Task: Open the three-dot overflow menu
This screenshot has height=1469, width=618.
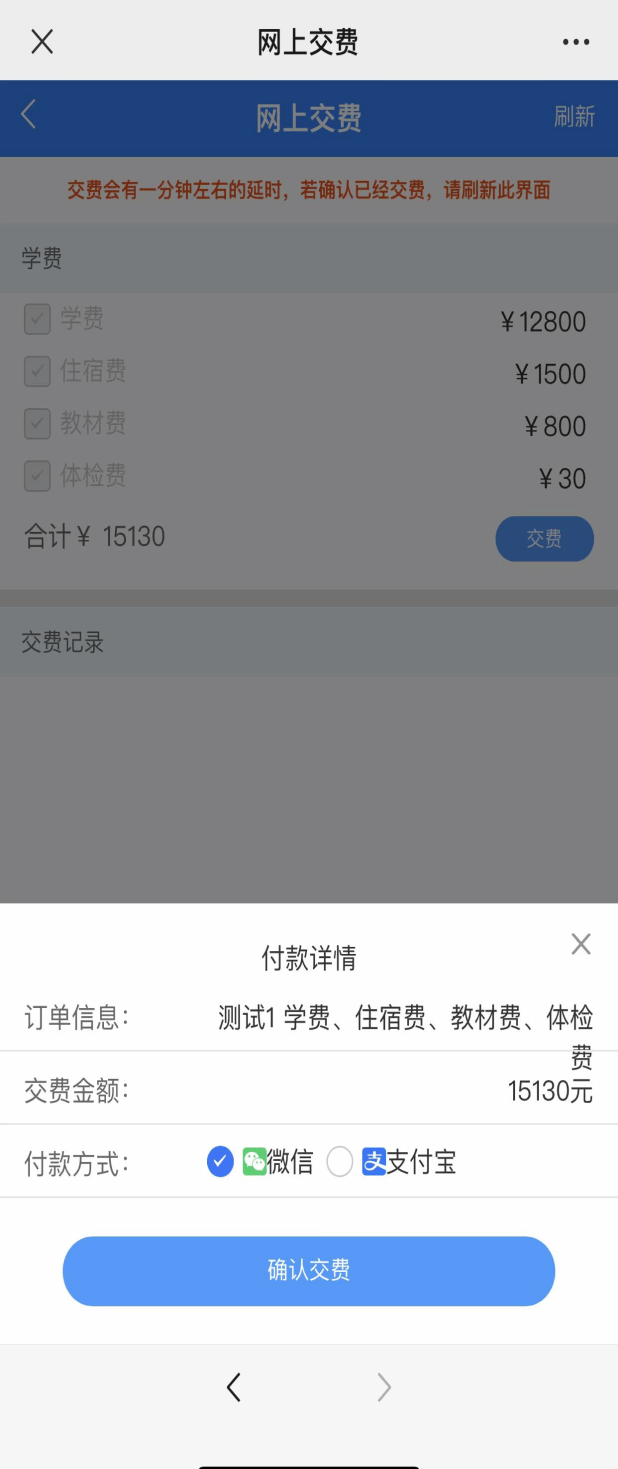Action: point(576,42)
